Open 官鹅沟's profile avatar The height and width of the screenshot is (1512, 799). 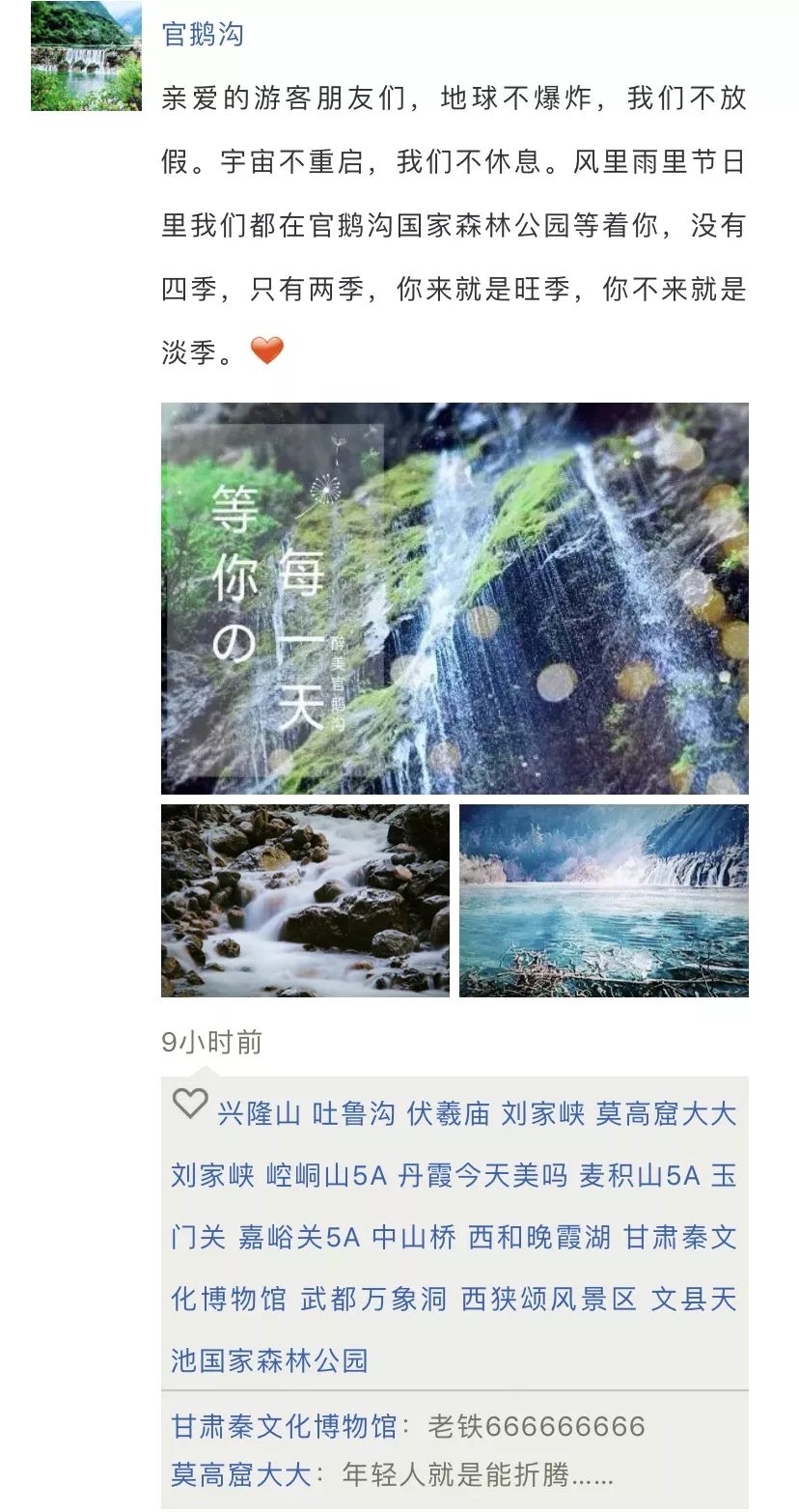tap(86, 56)
